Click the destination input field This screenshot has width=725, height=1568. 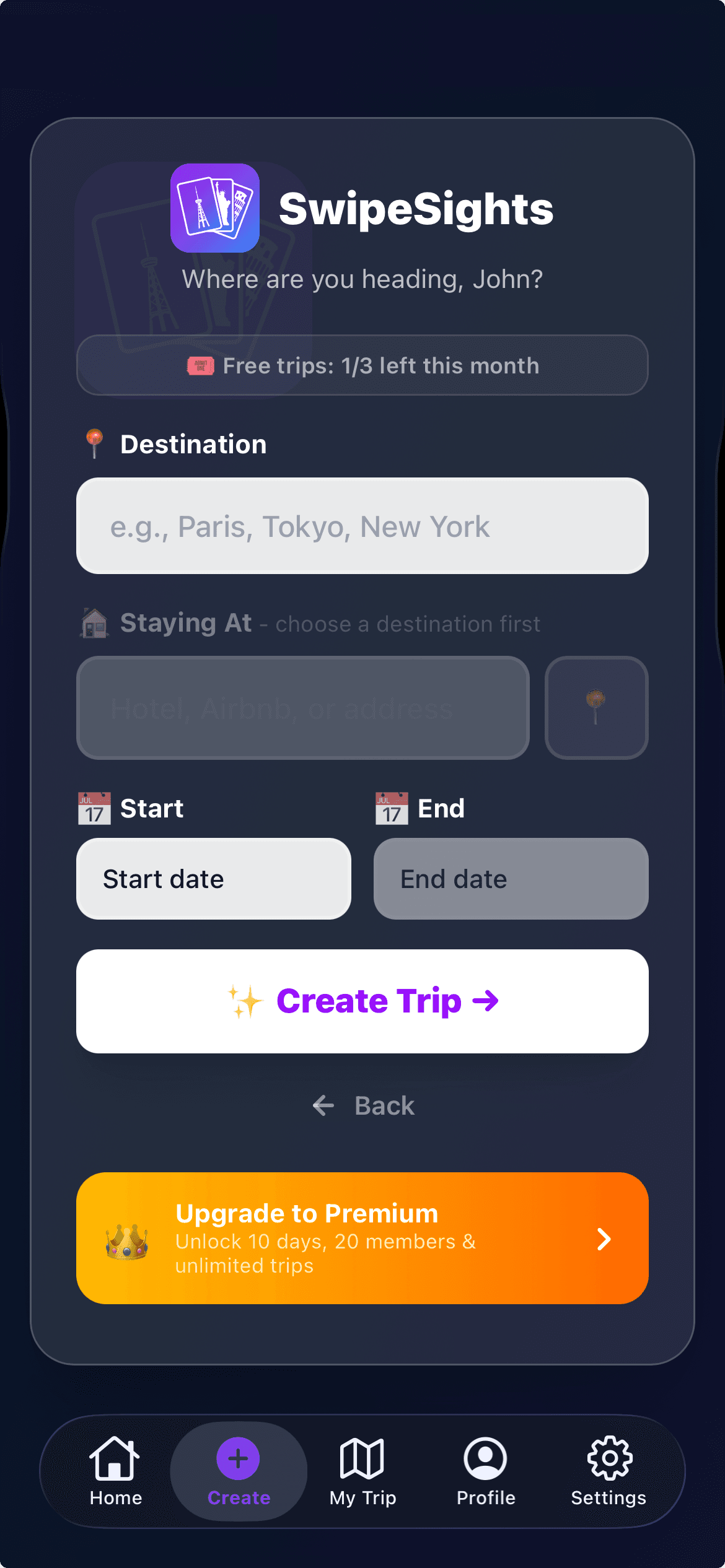click(x=362, y=526)
